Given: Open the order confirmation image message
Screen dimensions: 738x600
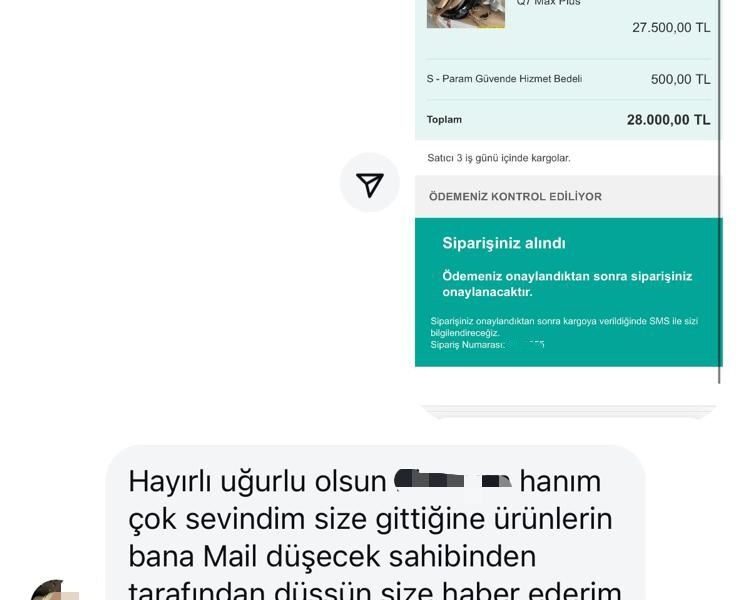Looking at the screenshot, I should click(x=567, y=200).
